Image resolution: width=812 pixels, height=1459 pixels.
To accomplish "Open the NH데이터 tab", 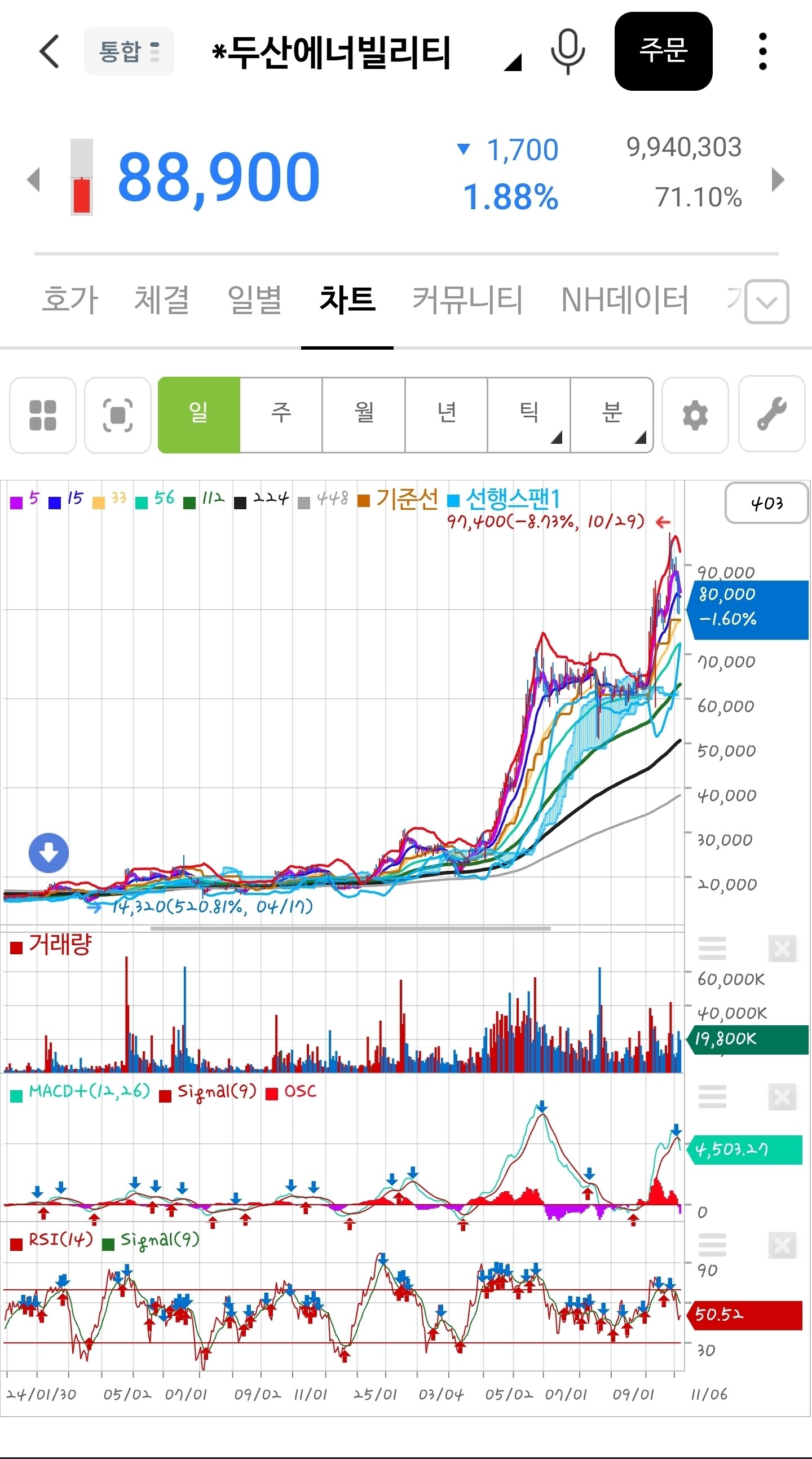I will pos(625,299).
